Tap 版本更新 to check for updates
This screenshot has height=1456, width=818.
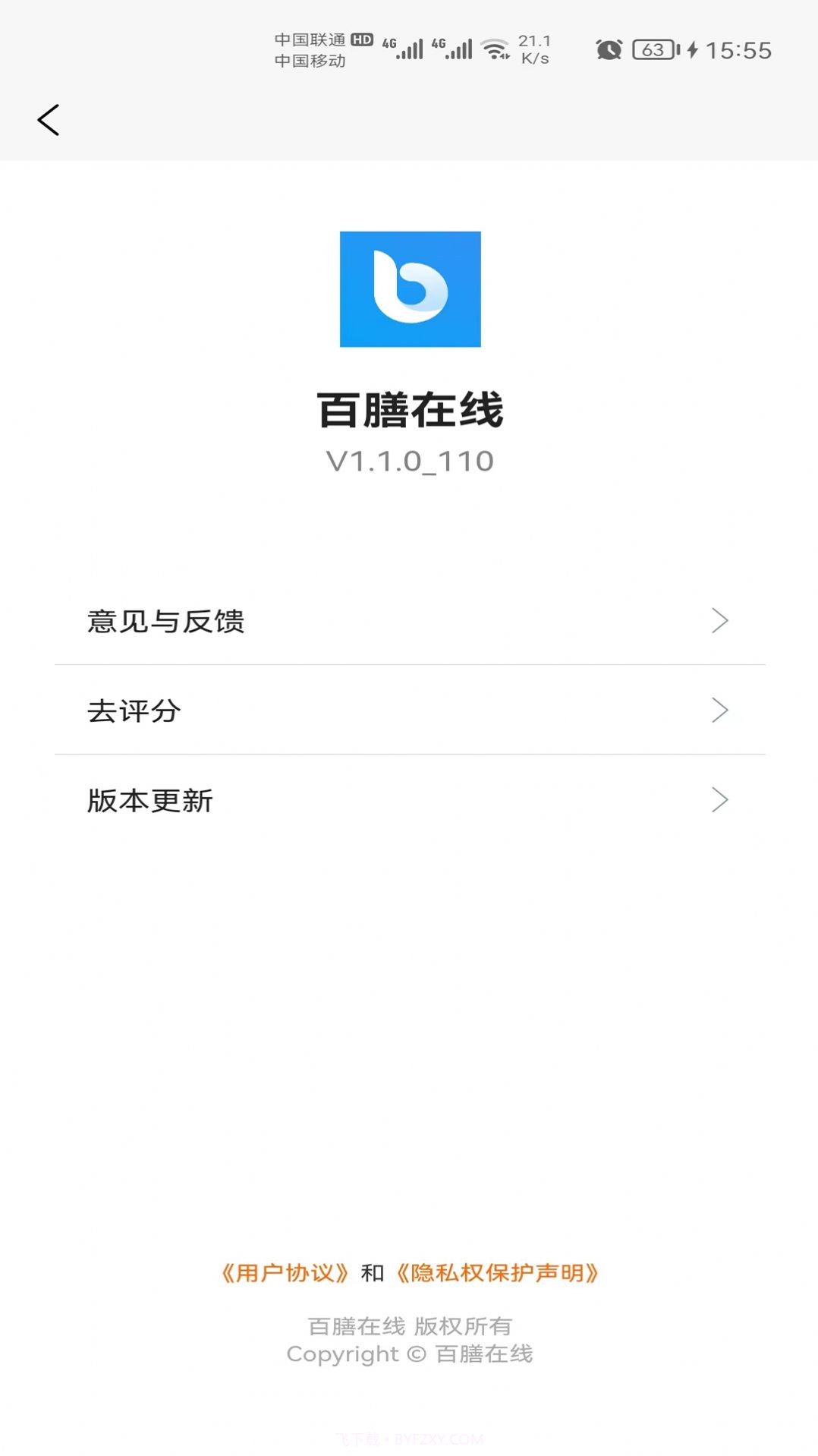(149, 800)
